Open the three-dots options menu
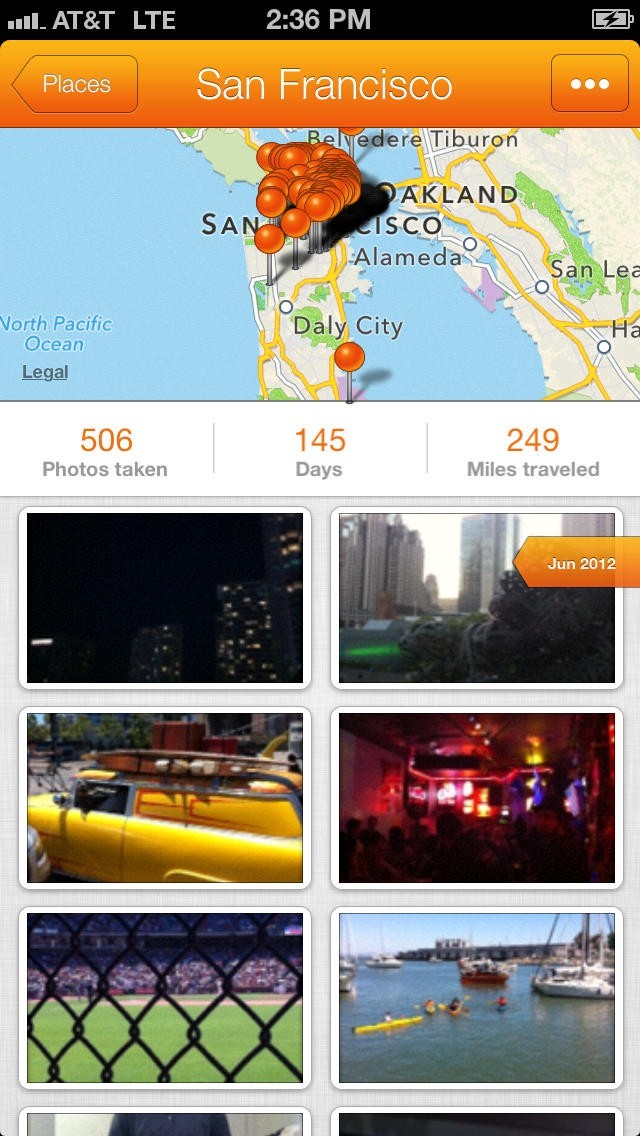Image resolution: width=640 pixels, height=1136 pixels. coord(589,84)
